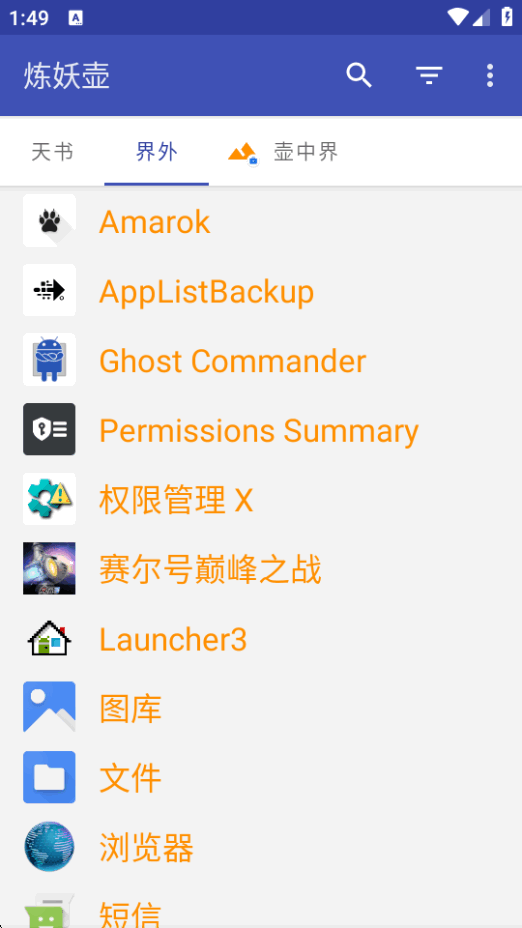Open the Amarok app entry
This screenshot has width=522, height=928.
coord(261,221)
